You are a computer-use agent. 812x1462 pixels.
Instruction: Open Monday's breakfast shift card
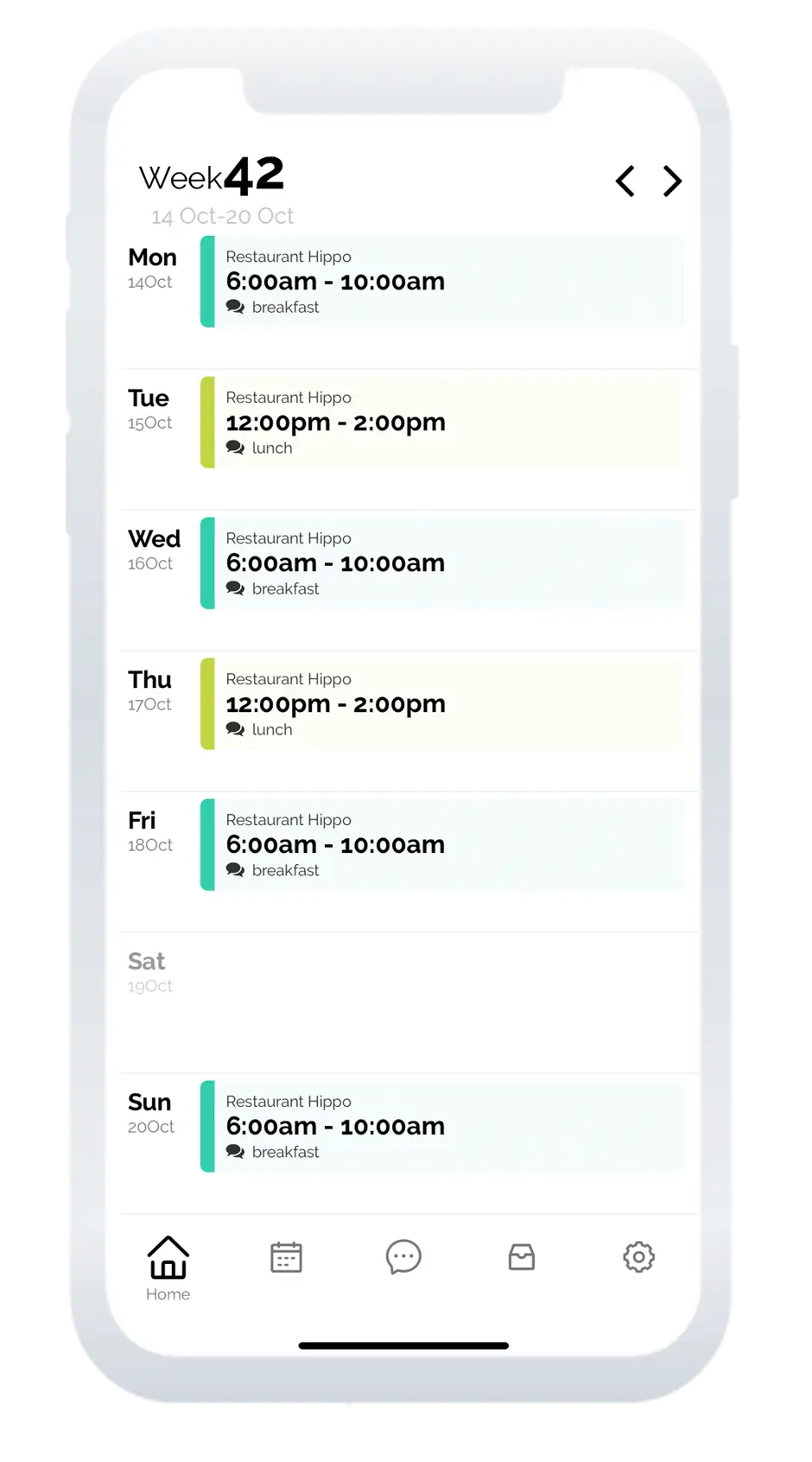tap(441, 282)
